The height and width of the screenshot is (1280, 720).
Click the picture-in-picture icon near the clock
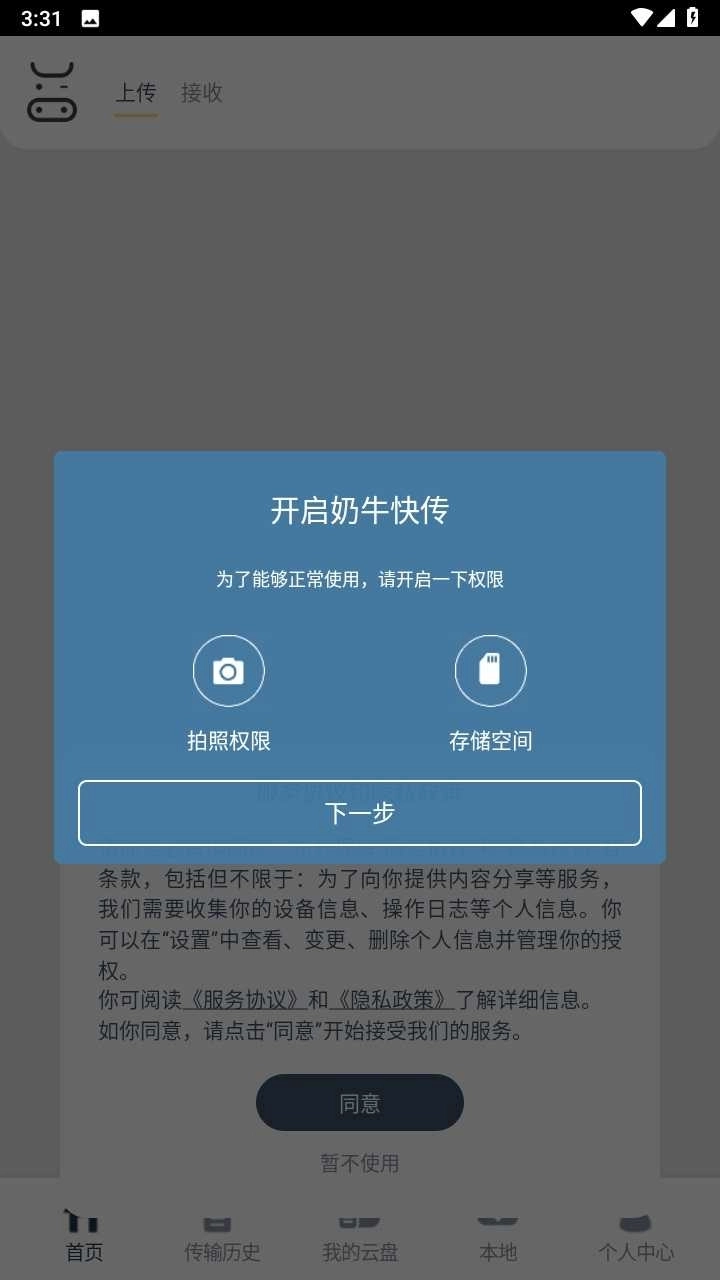[x=90, y=17]
